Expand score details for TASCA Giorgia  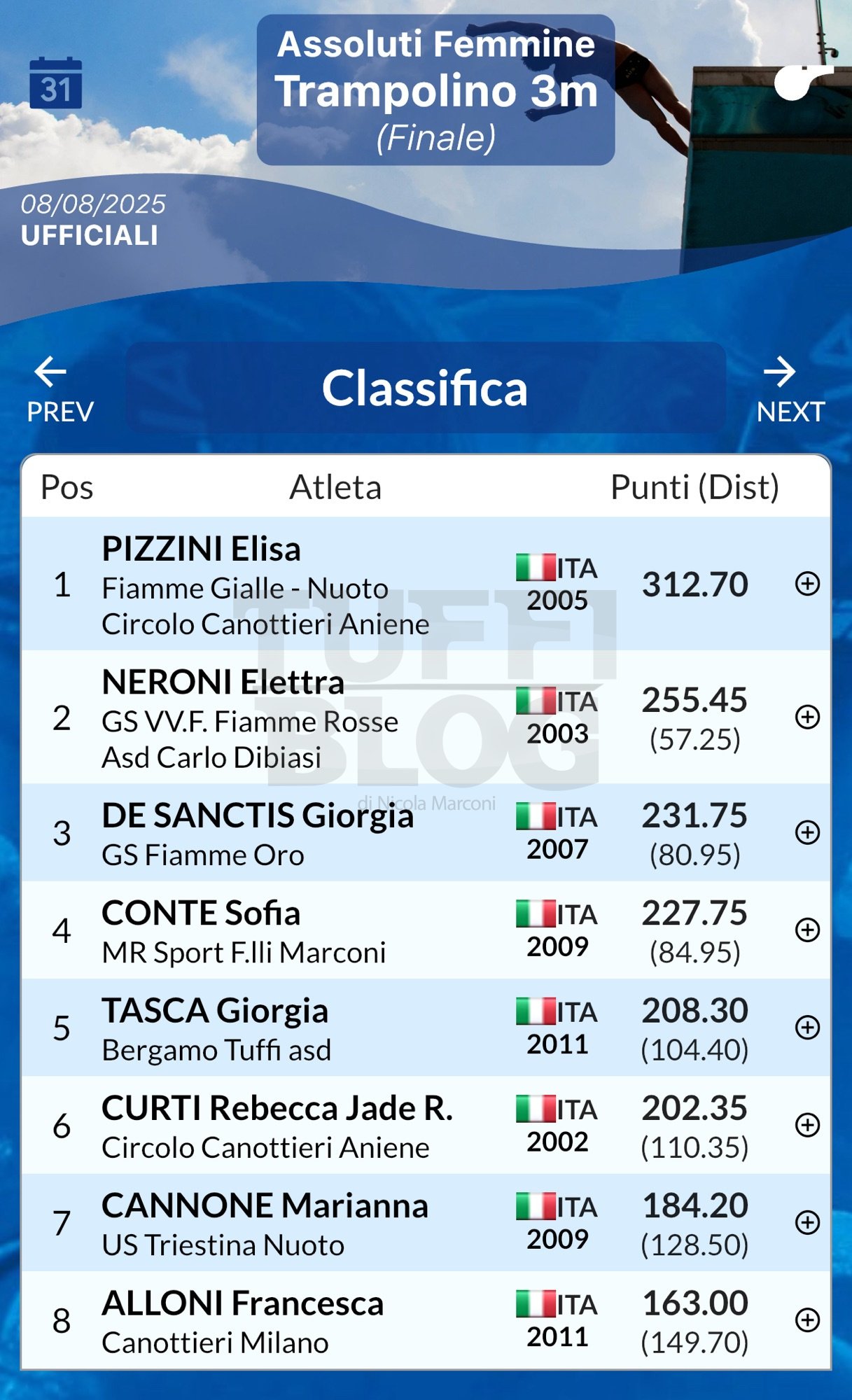pos(807,1027)
